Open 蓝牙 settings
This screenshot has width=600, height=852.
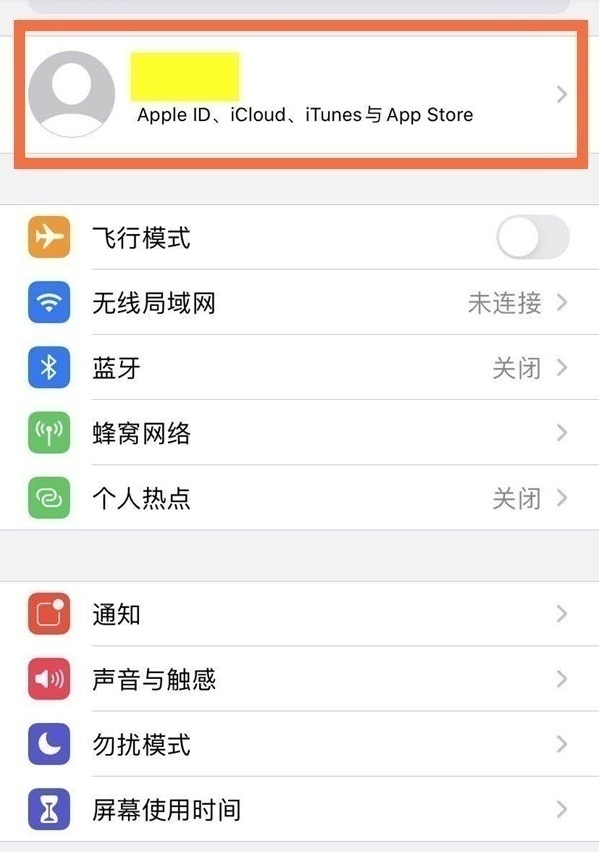tap(300, 368)
